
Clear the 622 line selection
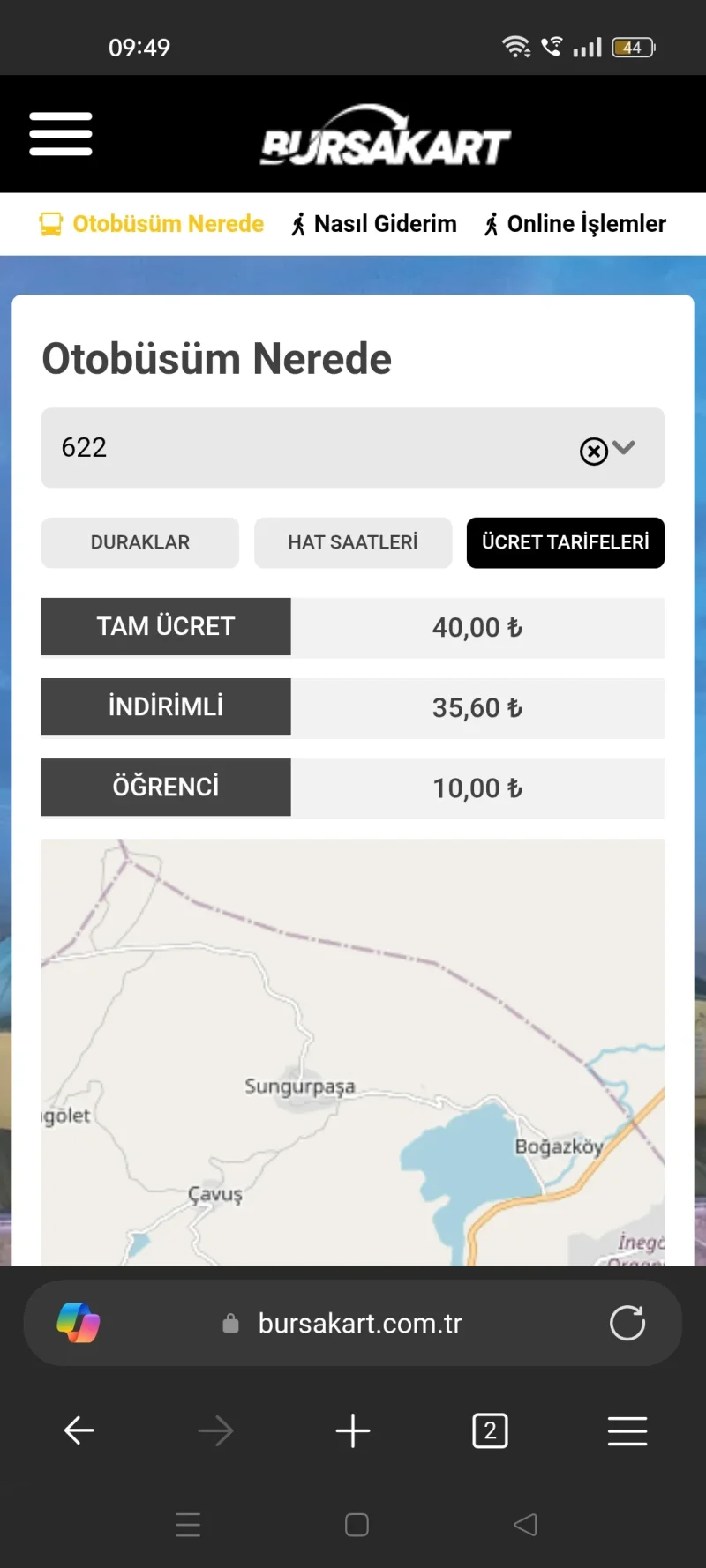593,452
